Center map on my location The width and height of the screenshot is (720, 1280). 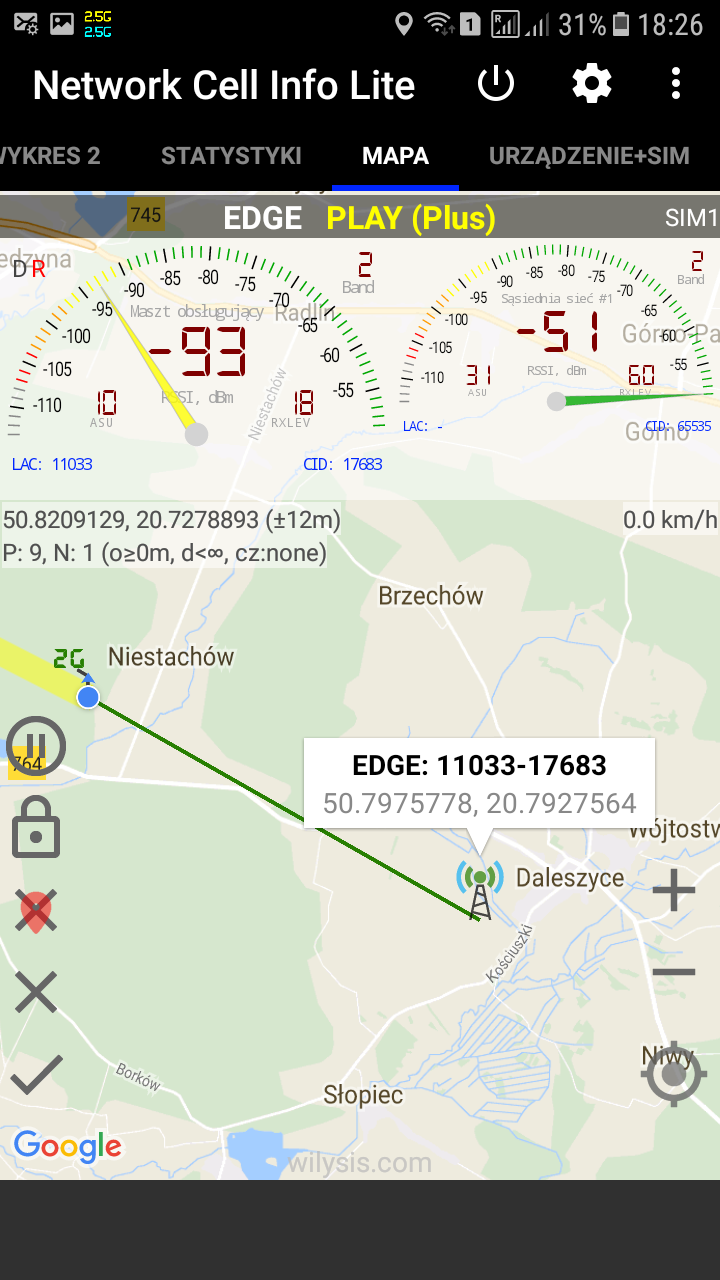pyautogui.click(x=673, y=1075)
